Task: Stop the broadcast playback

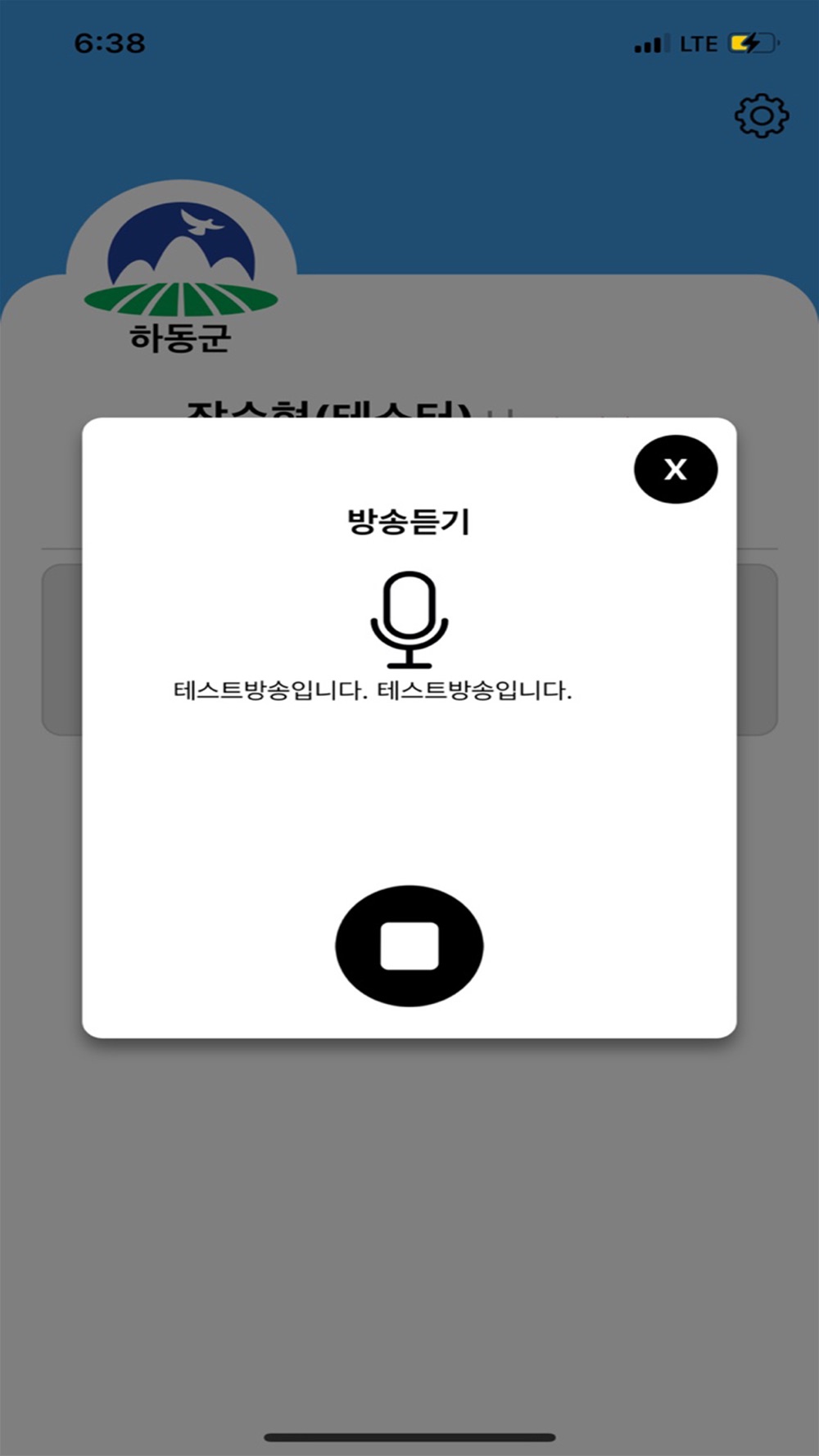Action: coord(409,946)
